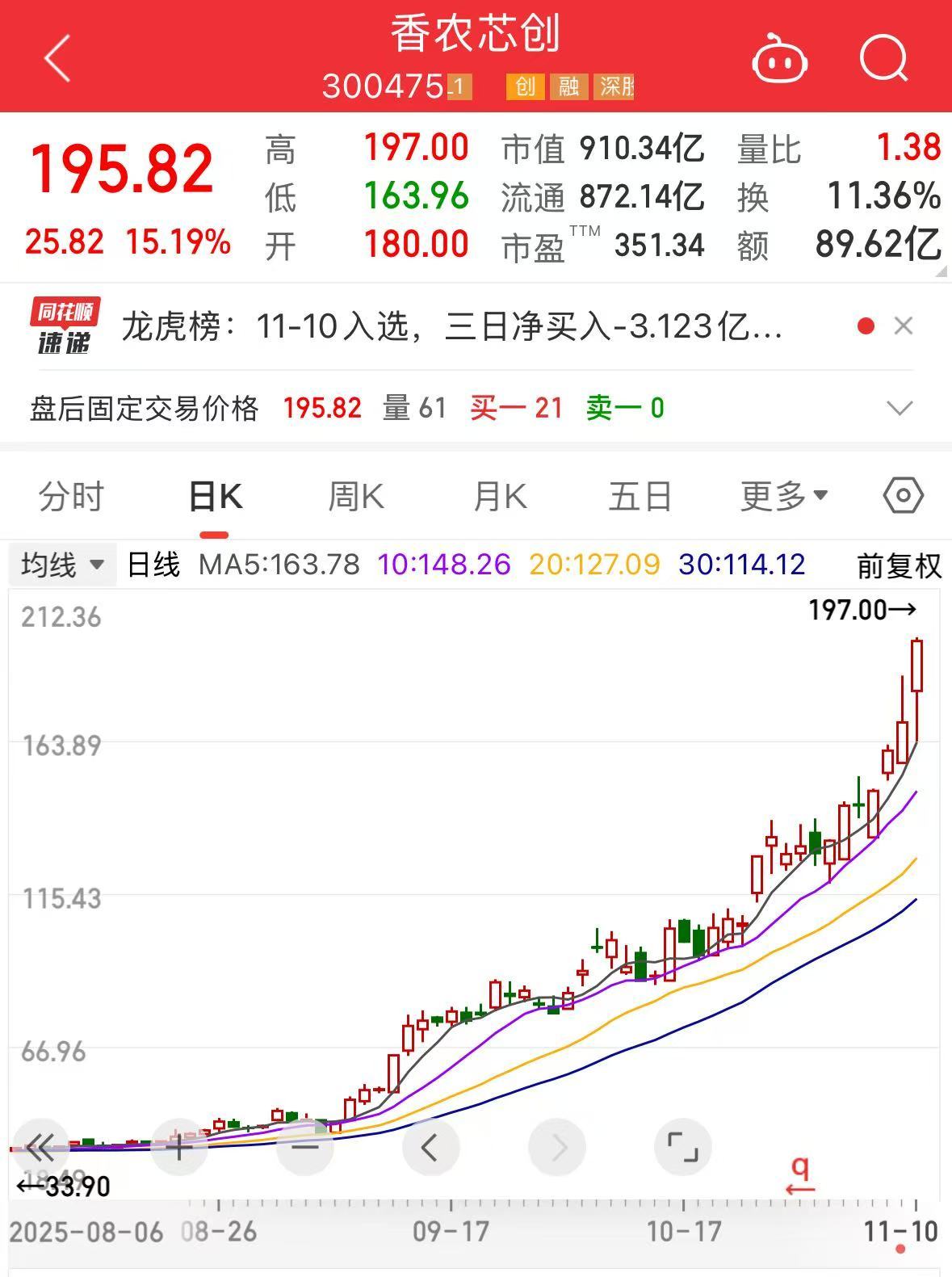
Task: Zoom out the K-line chart
Action: [x=304, y=1146]
